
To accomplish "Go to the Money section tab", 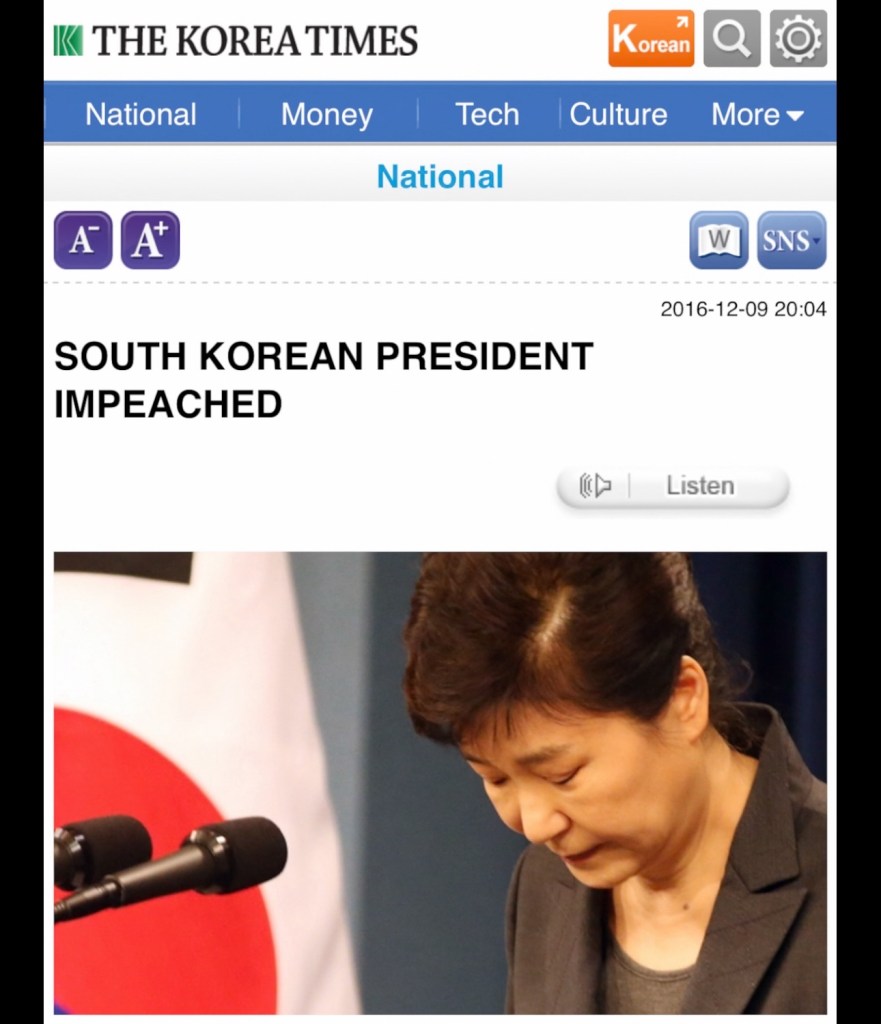I will (326, 114).
